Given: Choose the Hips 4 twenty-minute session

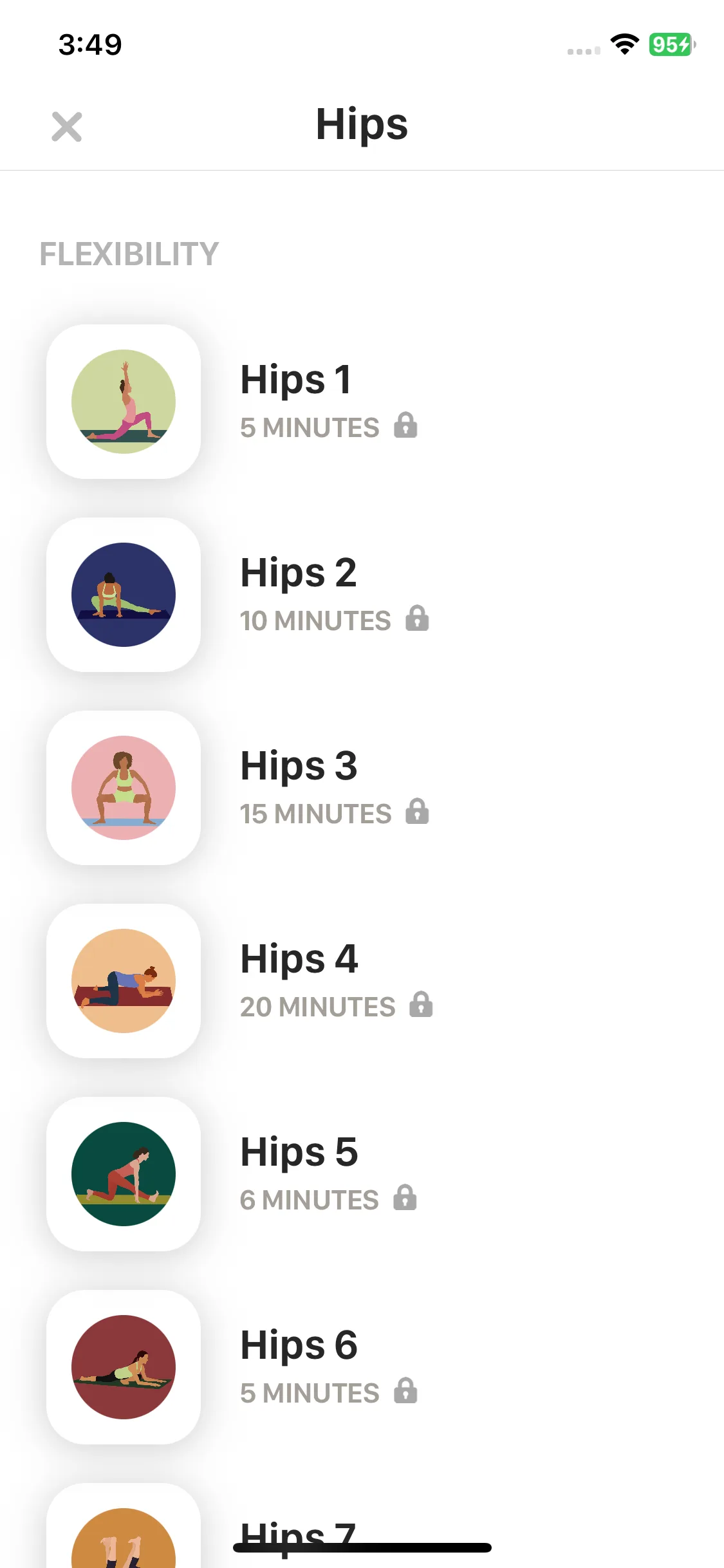Looking at the screenshot, I should tap(299, 980).
